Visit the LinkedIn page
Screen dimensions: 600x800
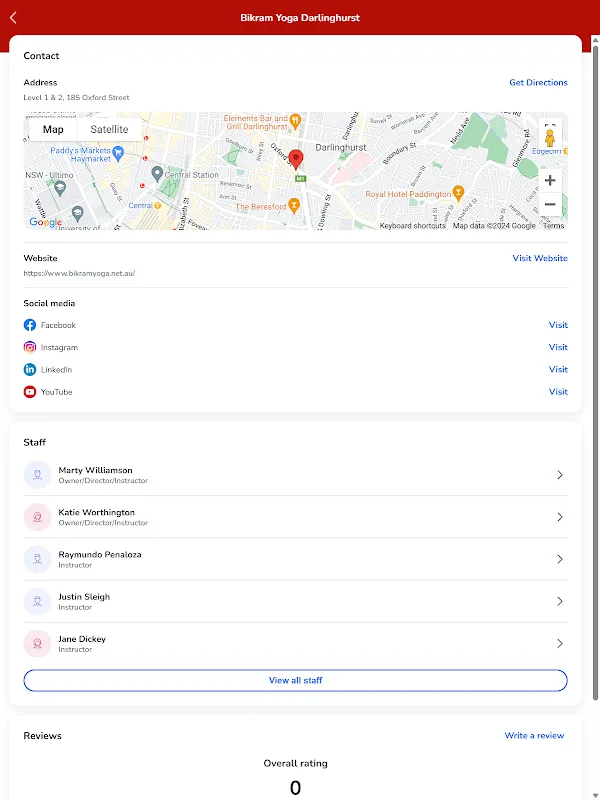(558, 369)
